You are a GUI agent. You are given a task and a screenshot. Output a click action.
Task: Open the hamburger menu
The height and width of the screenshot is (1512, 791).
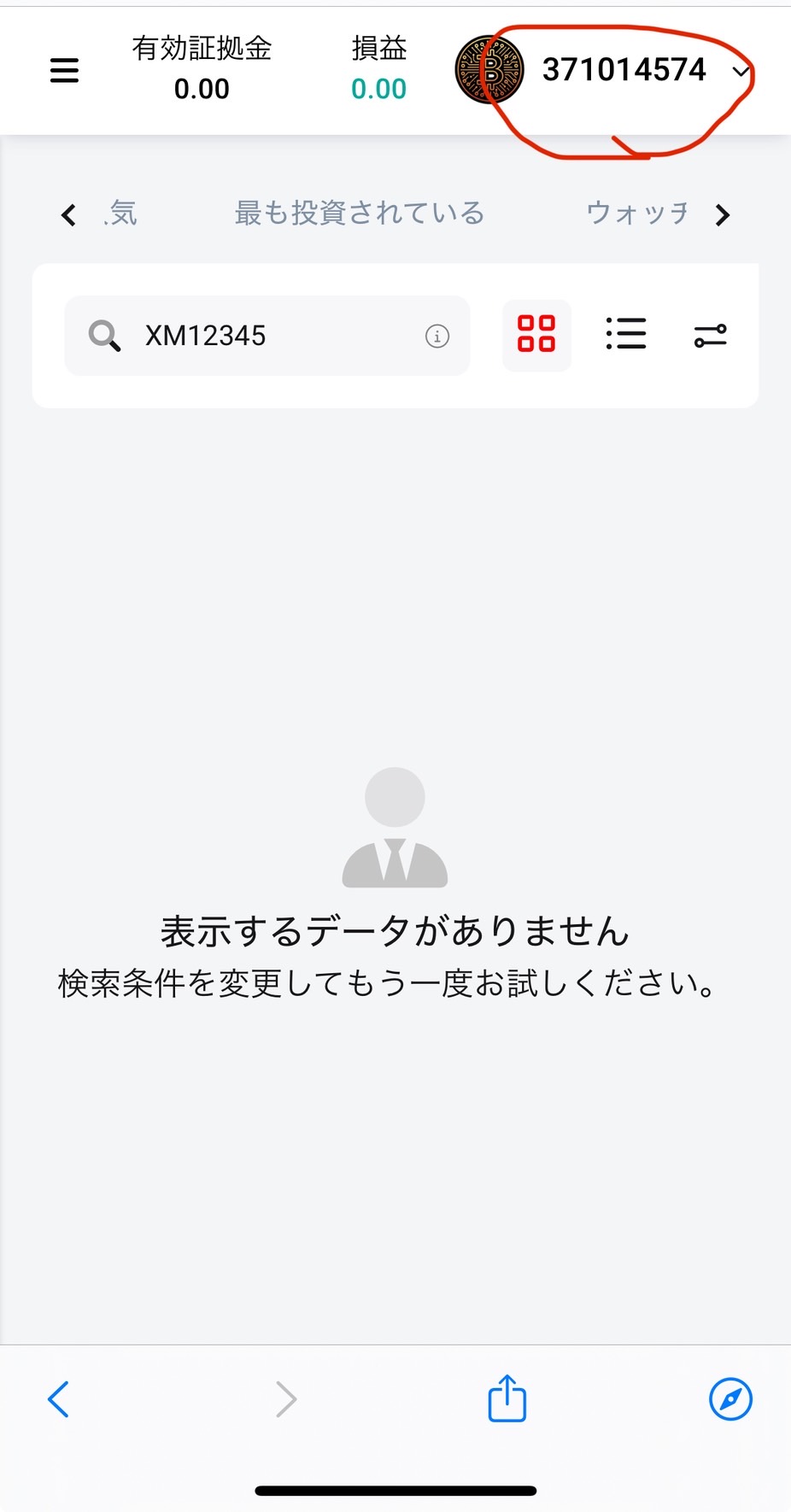point(64,71)
